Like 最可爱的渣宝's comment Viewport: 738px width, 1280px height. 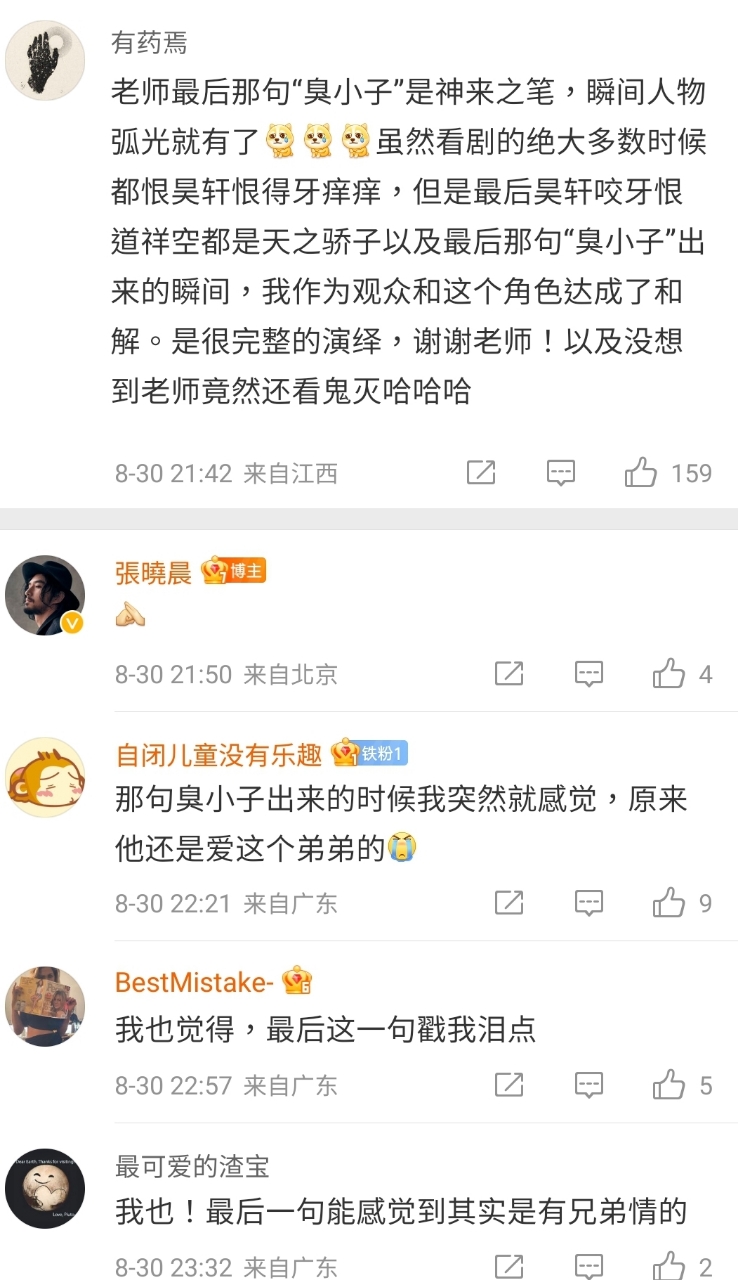pyautogui.click(x=669, y=1266)
